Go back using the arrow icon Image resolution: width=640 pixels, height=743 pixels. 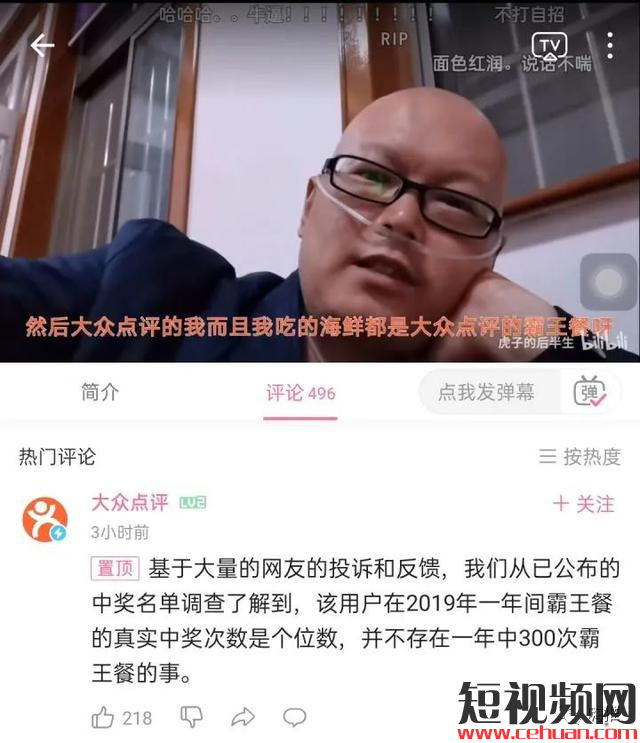click(42, 46)
